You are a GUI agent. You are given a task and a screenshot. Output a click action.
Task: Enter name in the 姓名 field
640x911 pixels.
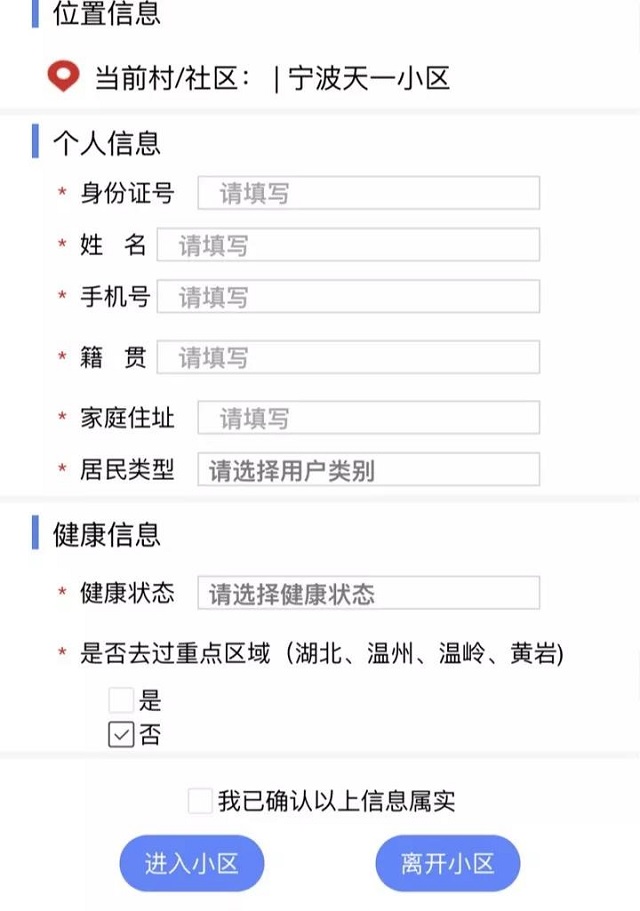pos(348,245)
